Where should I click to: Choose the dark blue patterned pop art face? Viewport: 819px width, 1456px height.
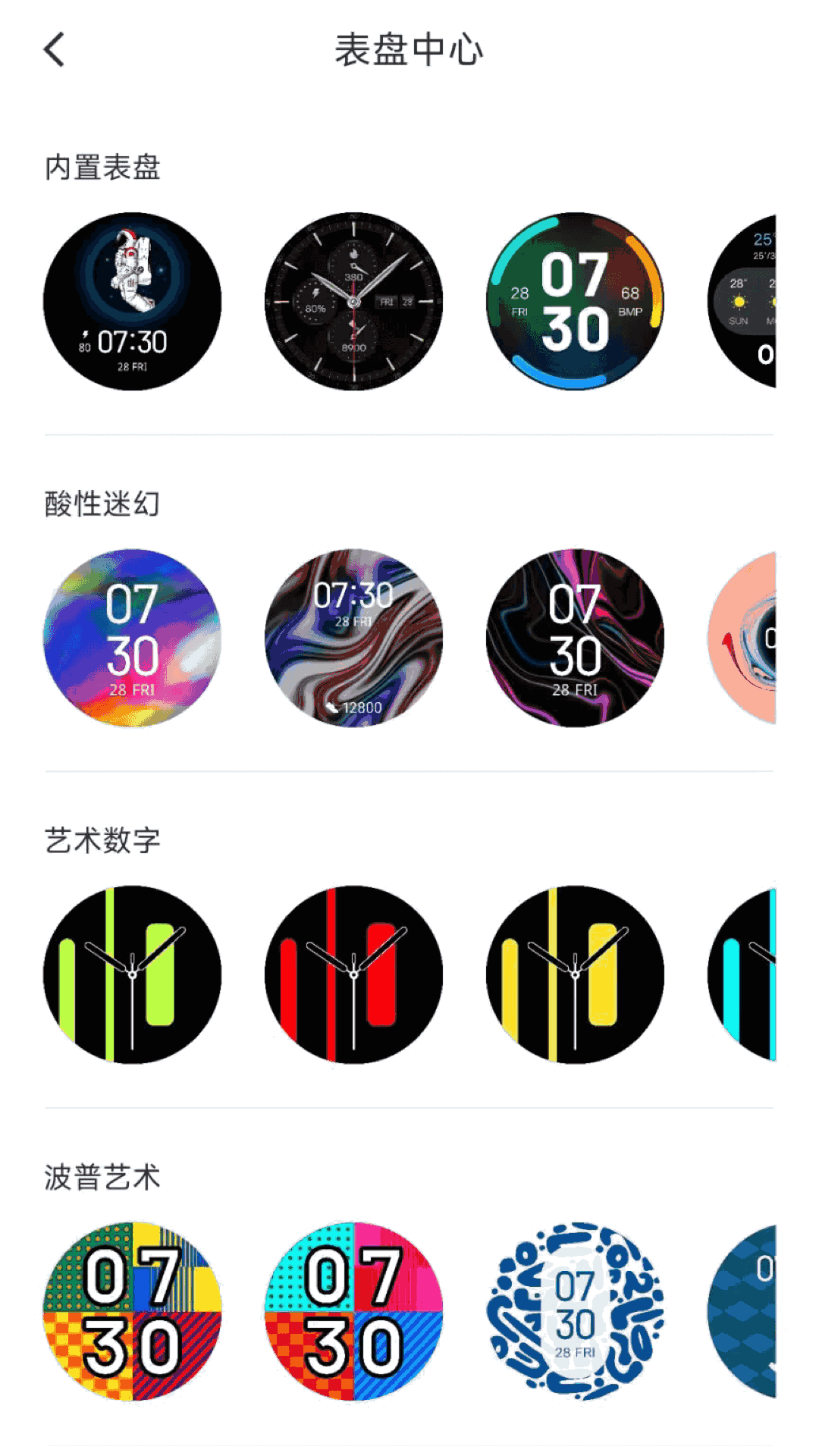pos(743,1312)
